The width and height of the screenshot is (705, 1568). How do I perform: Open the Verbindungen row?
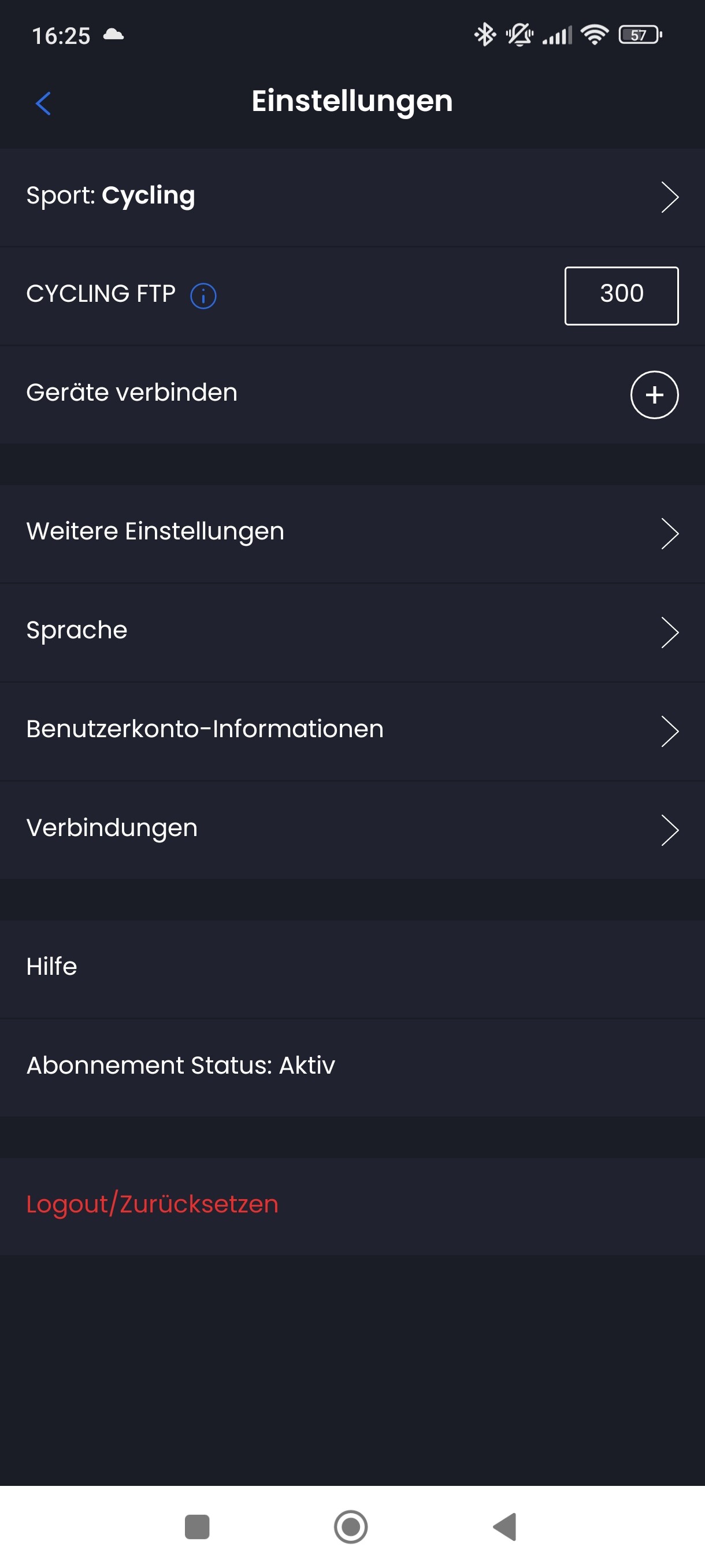pyautogui.click(x=352, y=830)
